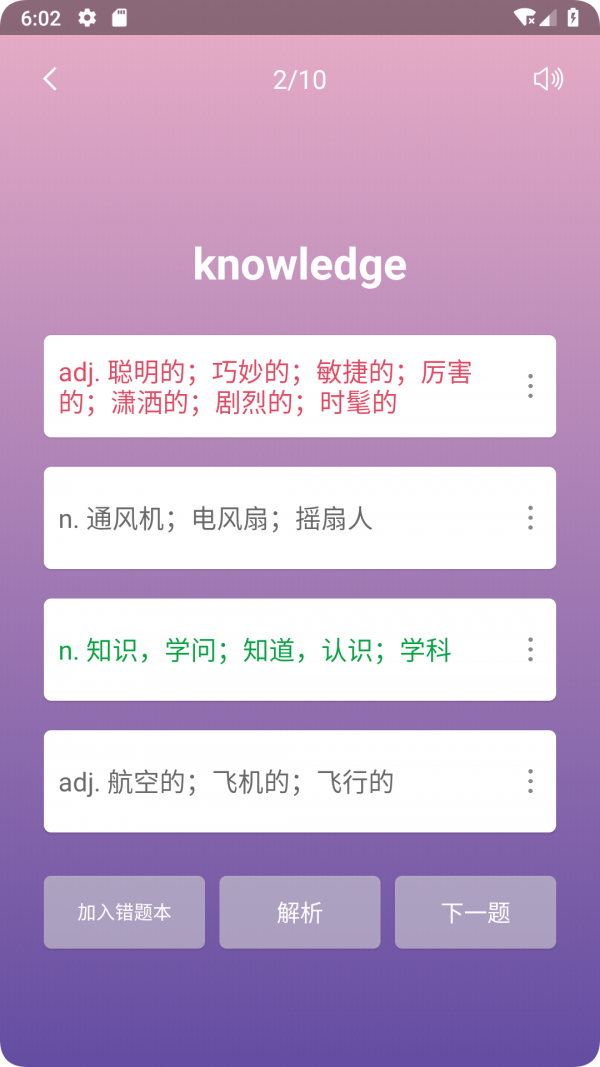This screenshot has width=600, height=1067.
Task: Open more options for '航空的' answer
Action: [530, 782]
